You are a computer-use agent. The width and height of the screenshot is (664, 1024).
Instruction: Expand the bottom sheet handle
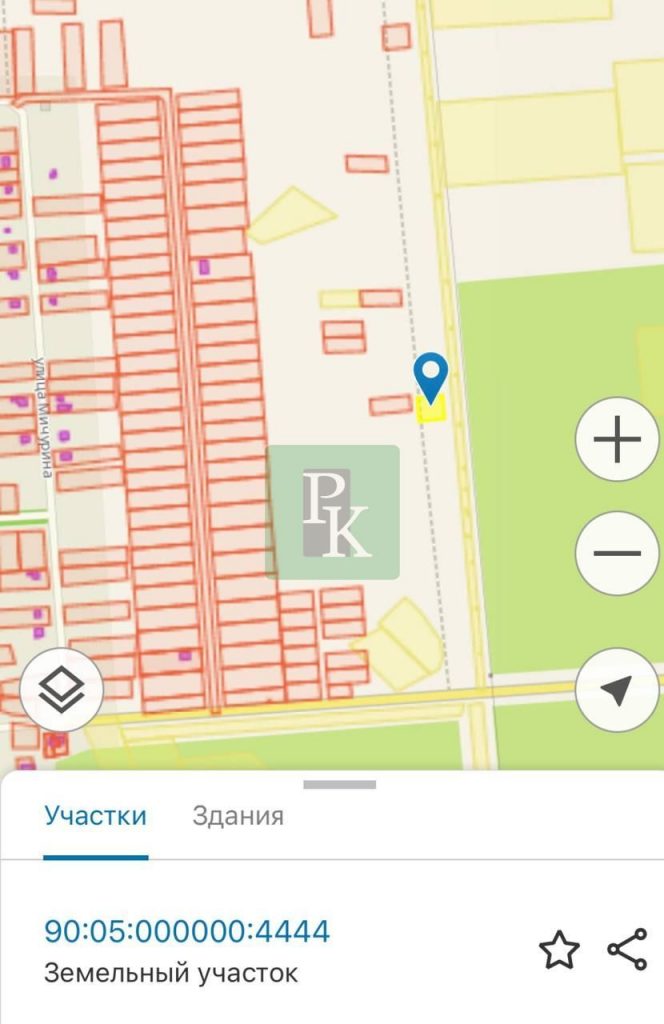[339, 785]
